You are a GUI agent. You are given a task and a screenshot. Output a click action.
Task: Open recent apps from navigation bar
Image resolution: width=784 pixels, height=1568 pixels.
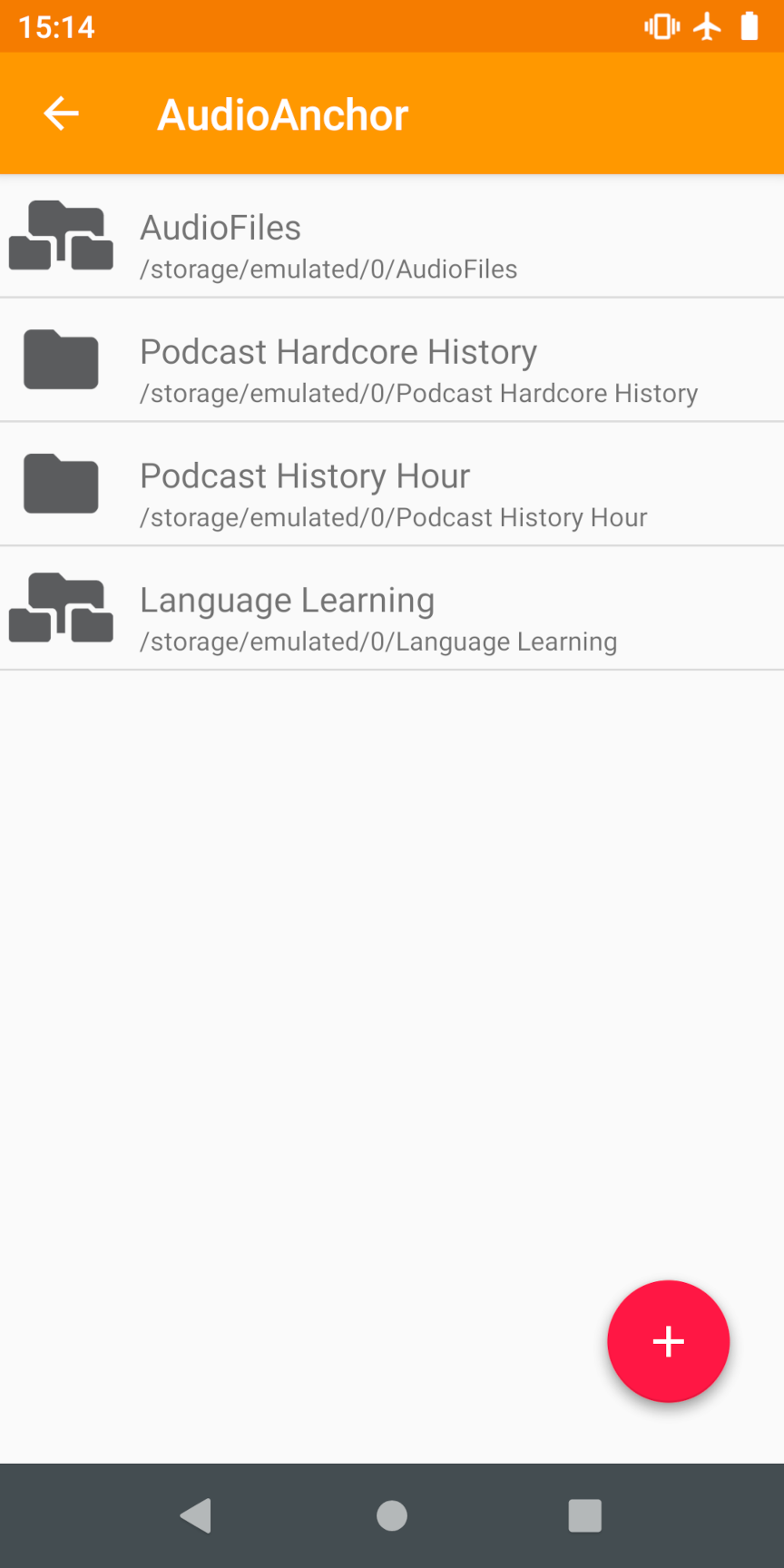click(584, 1515)
